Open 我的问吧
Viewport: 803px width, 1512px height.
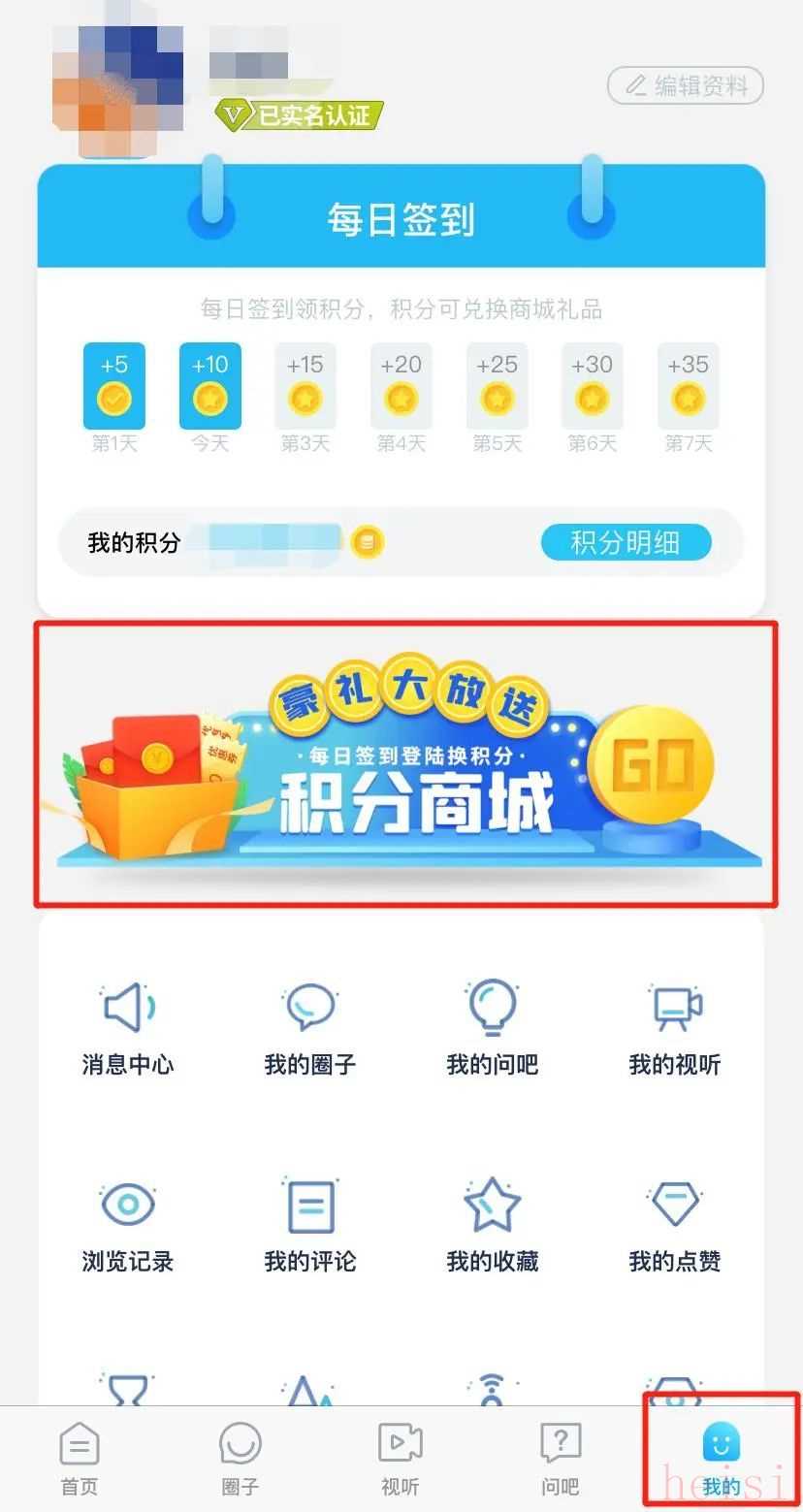(x=493, y=1029)
